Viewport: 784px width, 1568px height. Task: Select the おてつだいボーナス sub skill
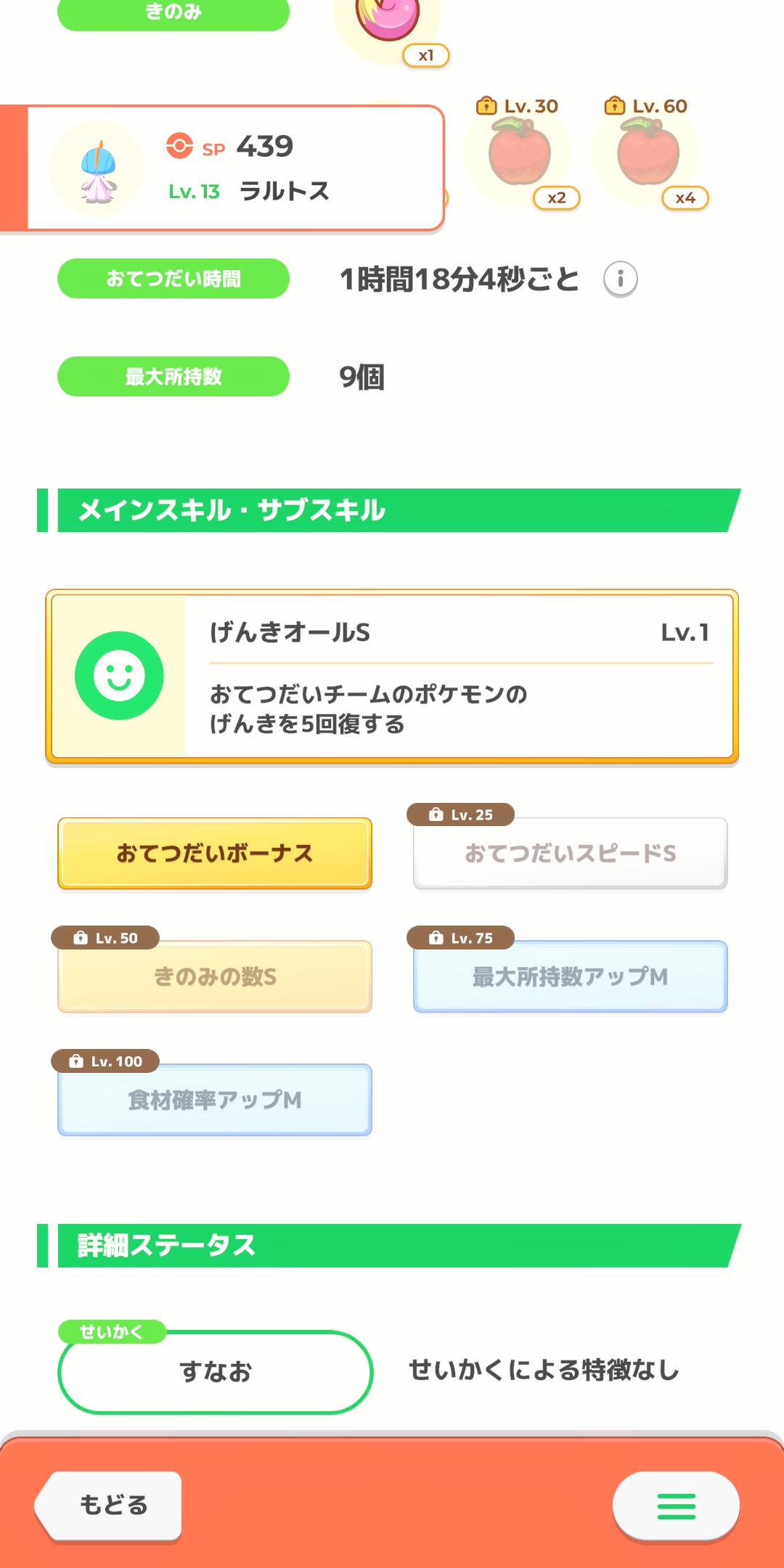(x=215, y=854)
